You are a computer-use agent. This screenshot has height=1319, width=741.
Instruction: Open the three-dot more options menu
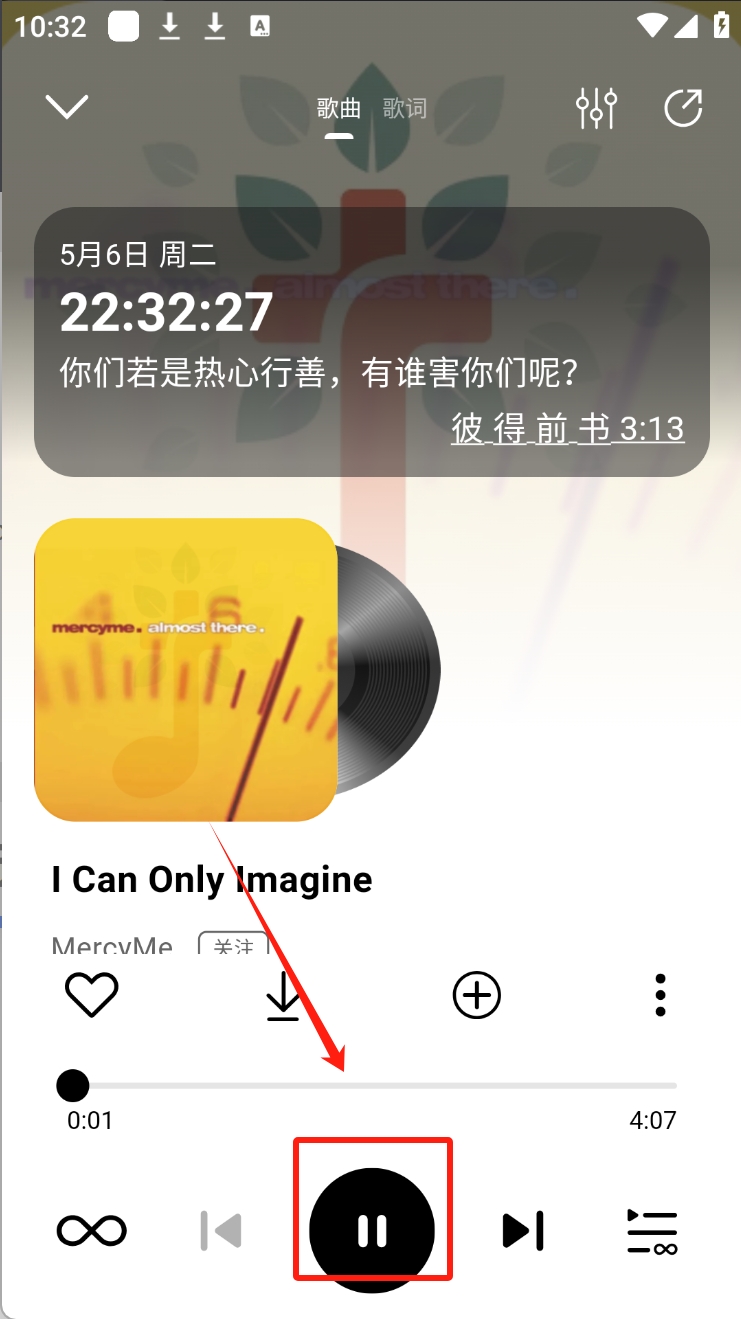(660, 996)
